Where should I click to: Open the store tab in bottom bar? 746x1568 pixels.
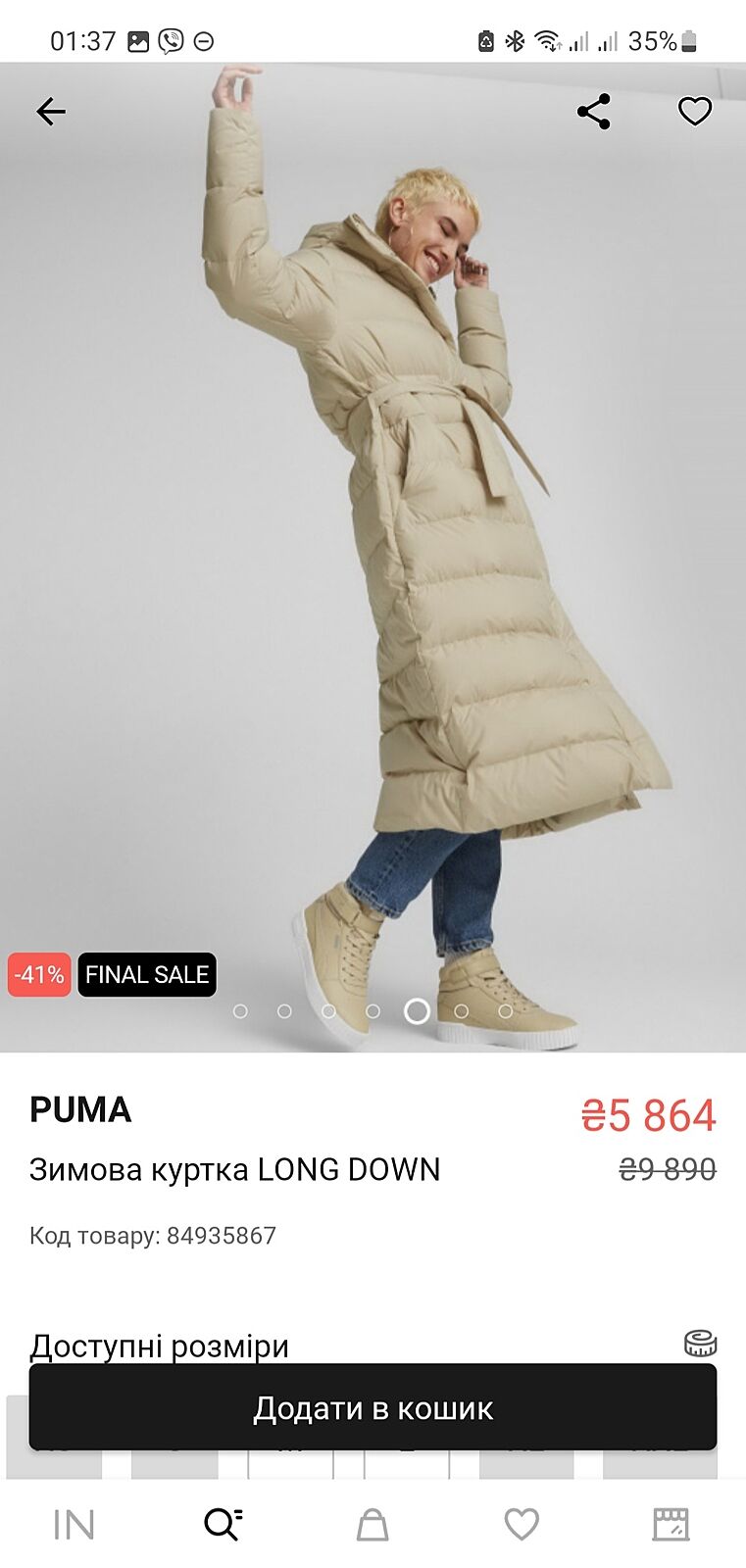pos(671,1524)
